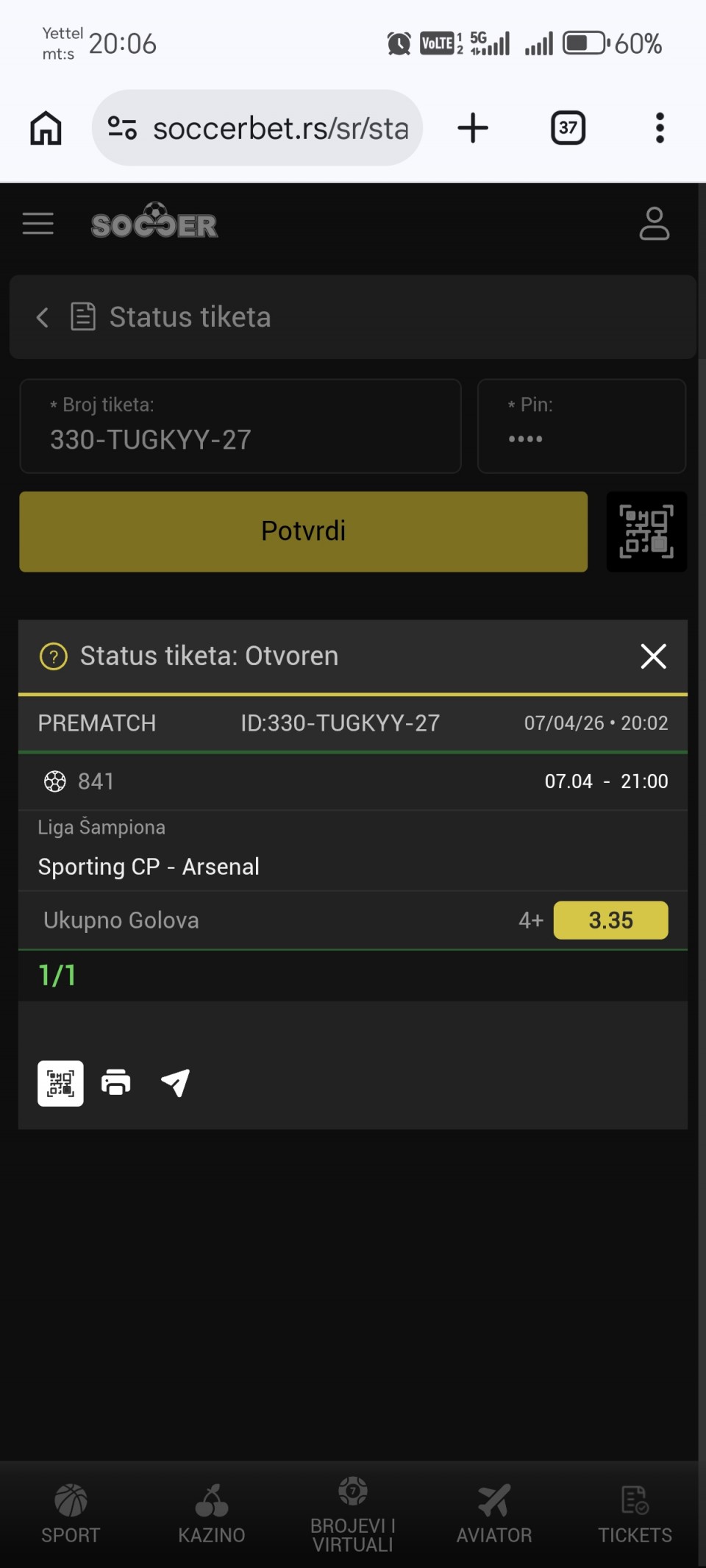Open the user account profile icon
The height and width of the screenshot is (1568, 706).
tap(654, 224)
